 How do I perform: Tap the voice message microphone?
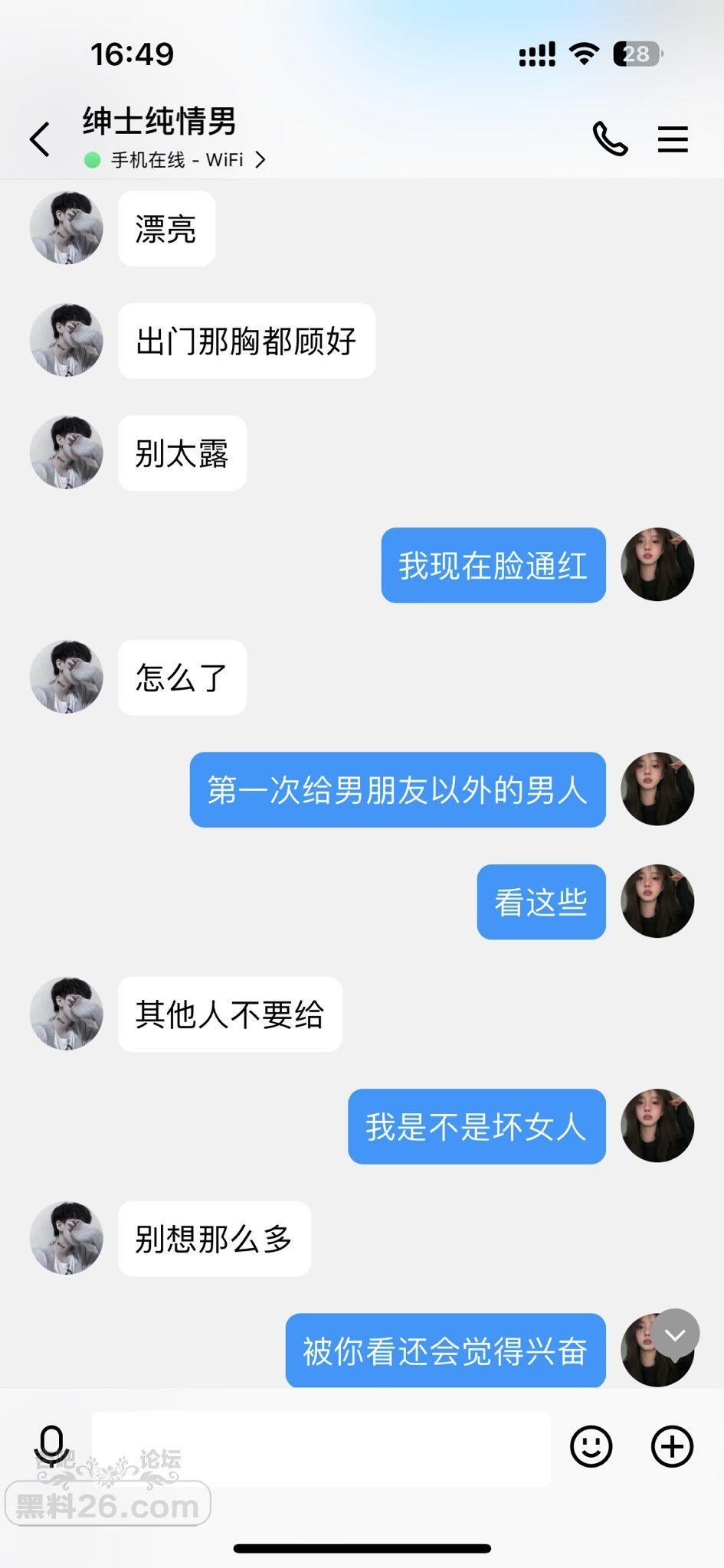click(51, 1445)
